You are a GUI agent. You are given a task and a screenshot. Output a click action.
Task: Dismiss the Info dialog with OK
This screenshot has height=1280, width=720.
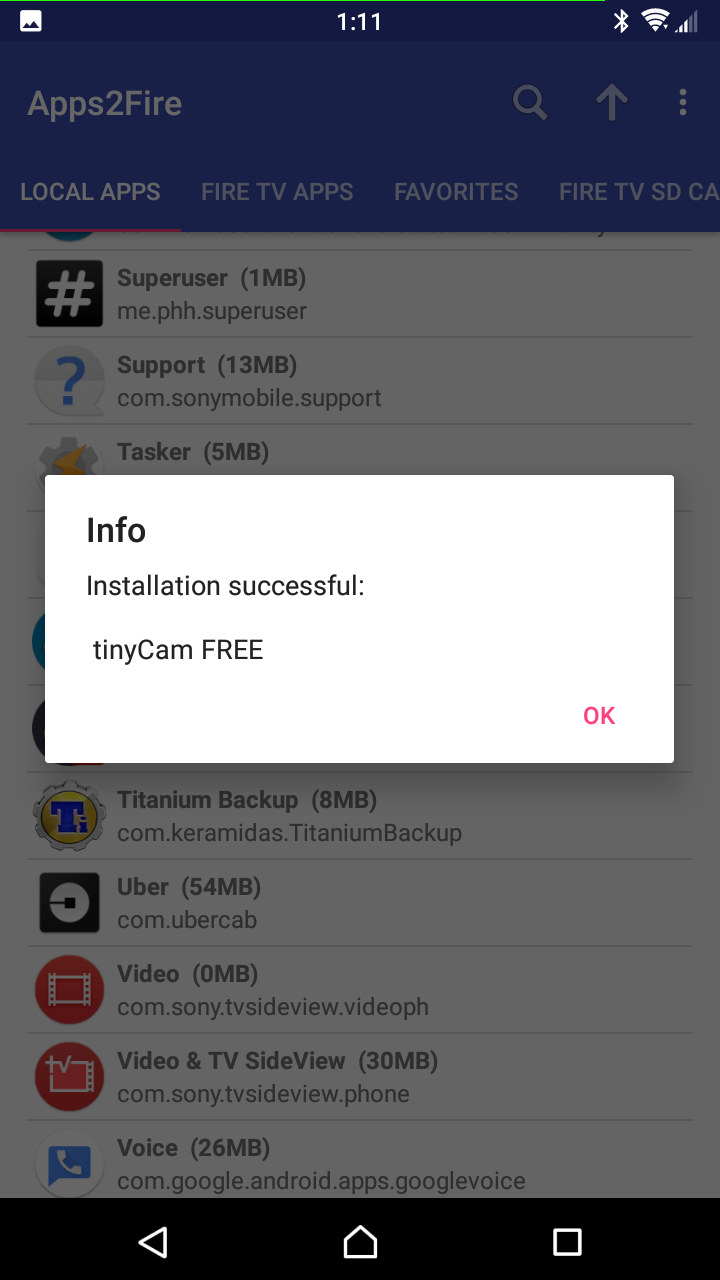(599, 716)
